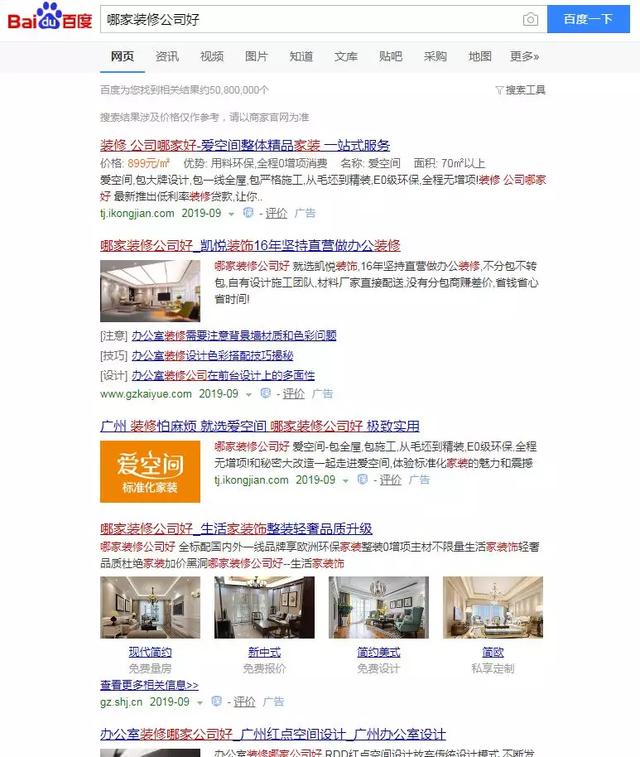Switch to the 地图 tab
640x757 pixels.
[480, 56]
